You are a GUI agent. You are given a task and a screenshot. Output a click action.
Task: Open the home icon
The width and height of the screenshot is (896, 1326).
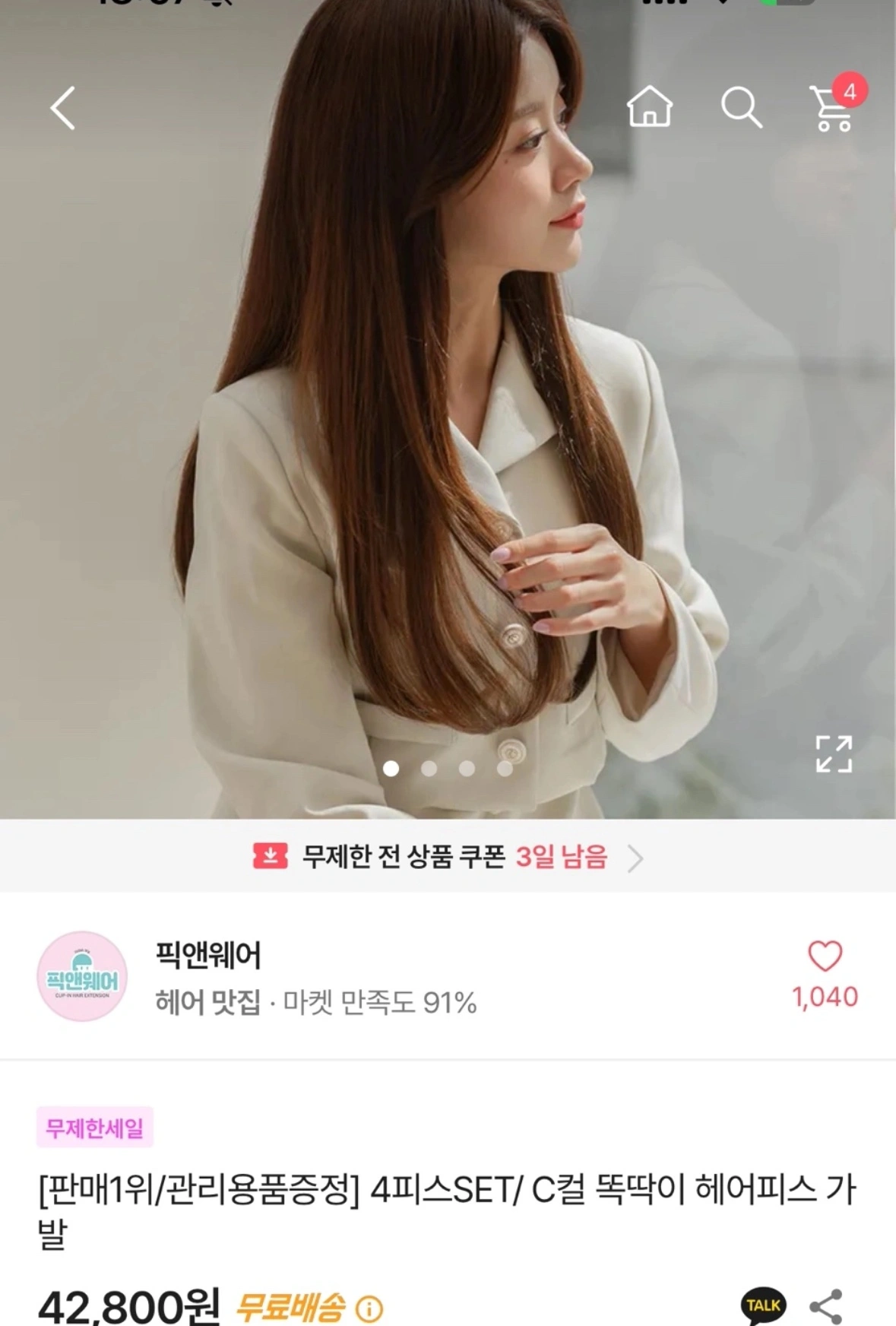(x=650, y=106)
